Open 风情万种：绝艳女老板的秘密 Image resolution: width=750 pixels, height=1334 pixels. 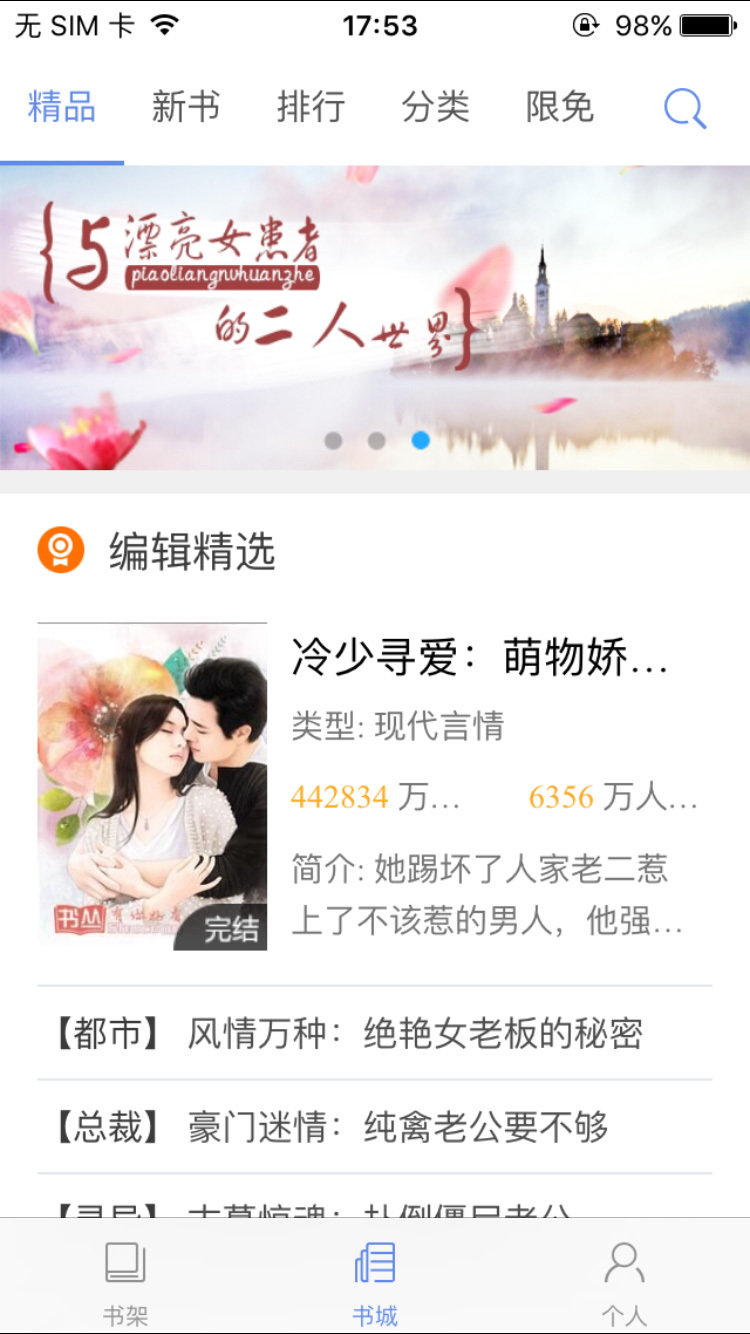click(x=375, y=1033)
